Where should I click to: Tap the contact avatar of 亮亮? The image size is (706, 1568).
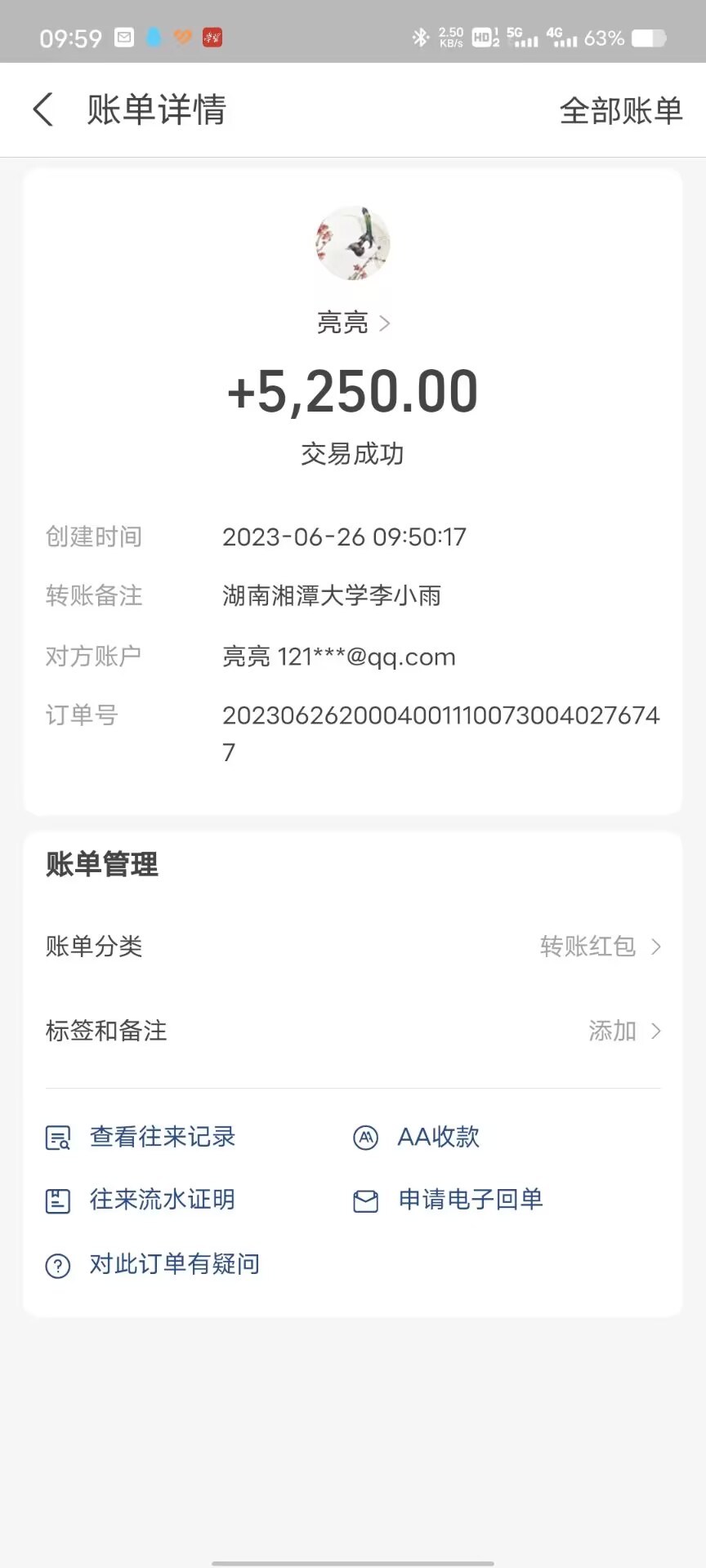[353, 243]
